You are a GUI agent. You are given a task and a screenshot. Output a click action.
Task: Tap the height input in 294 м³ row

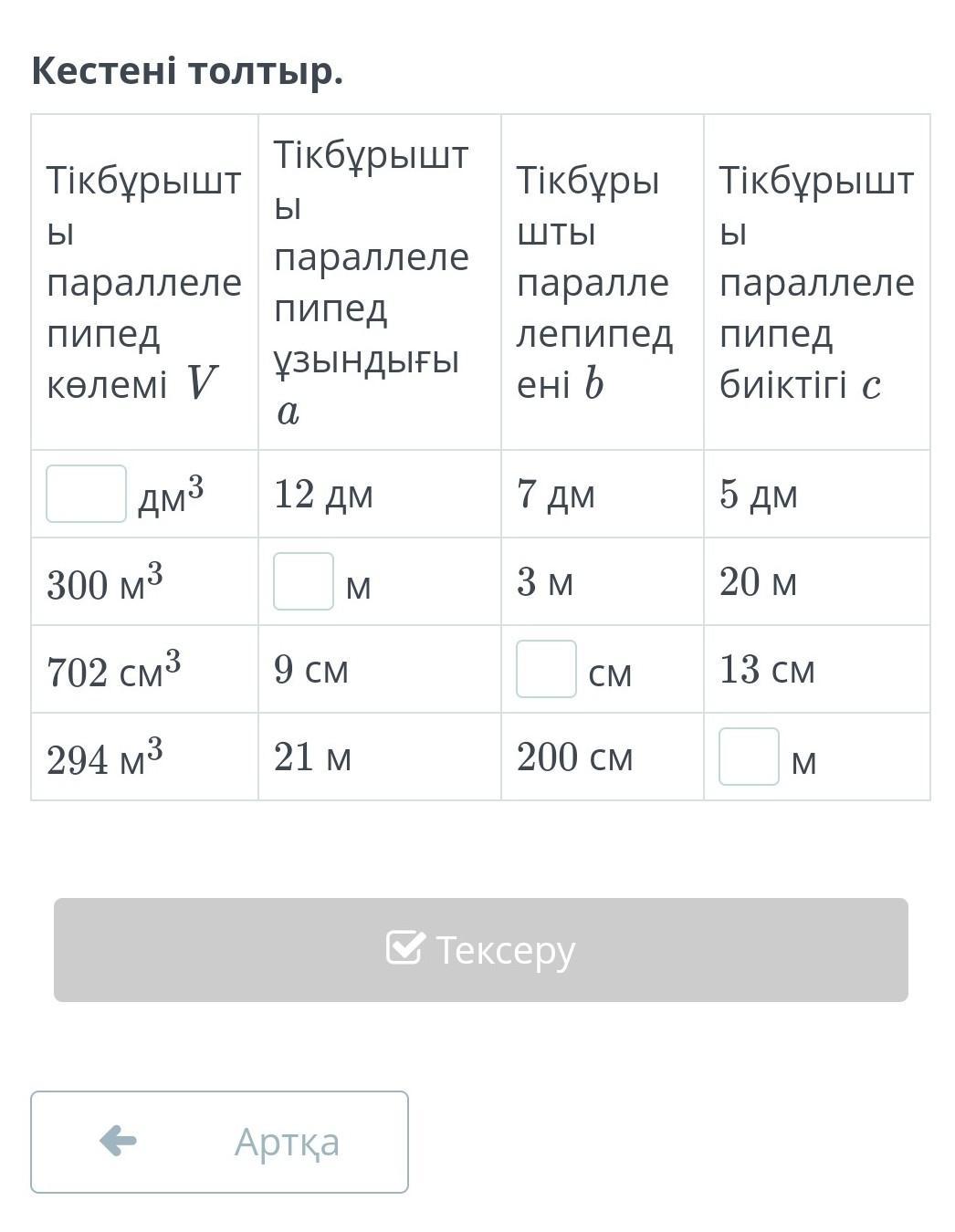(749, 757)
